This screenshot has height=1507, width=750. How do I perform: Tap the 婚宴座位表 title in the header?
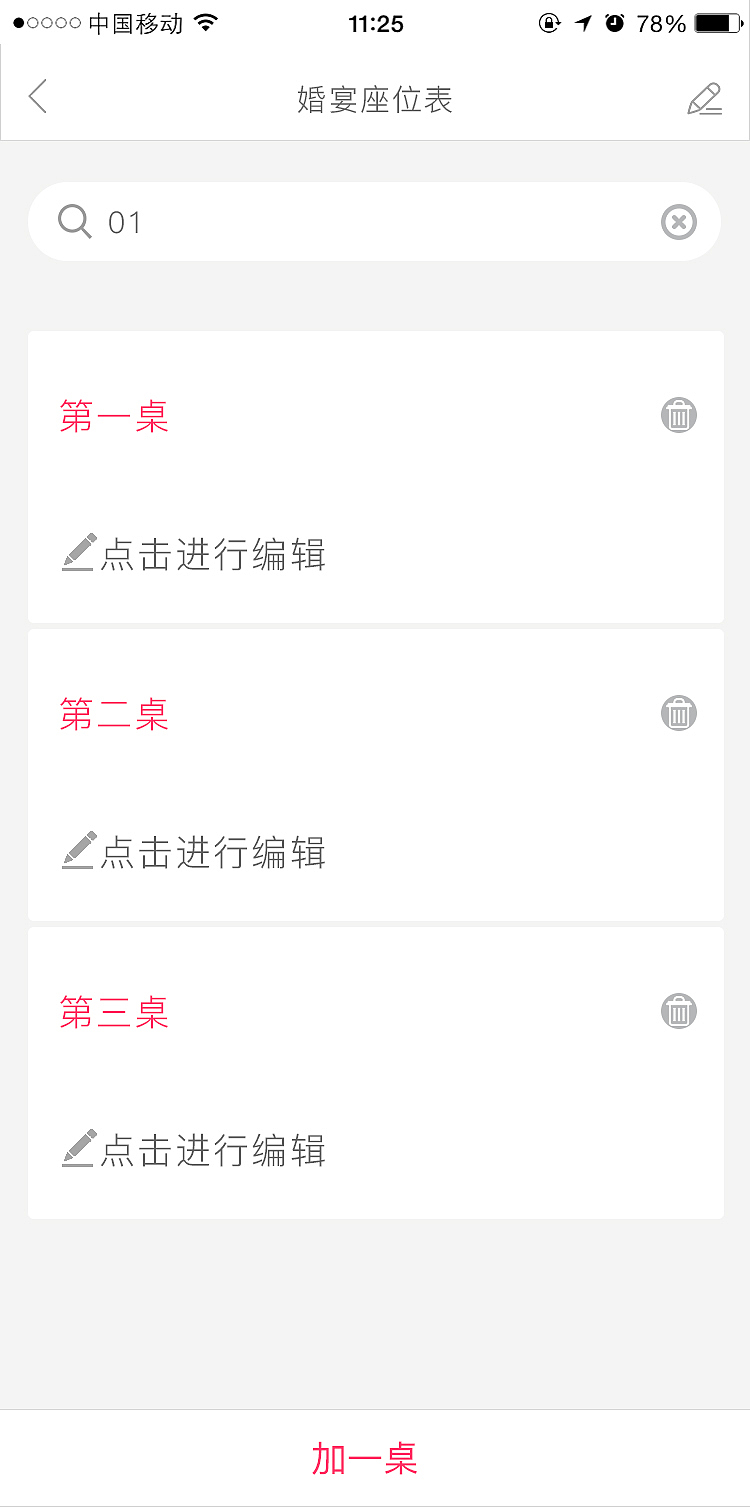click(375, 97)
